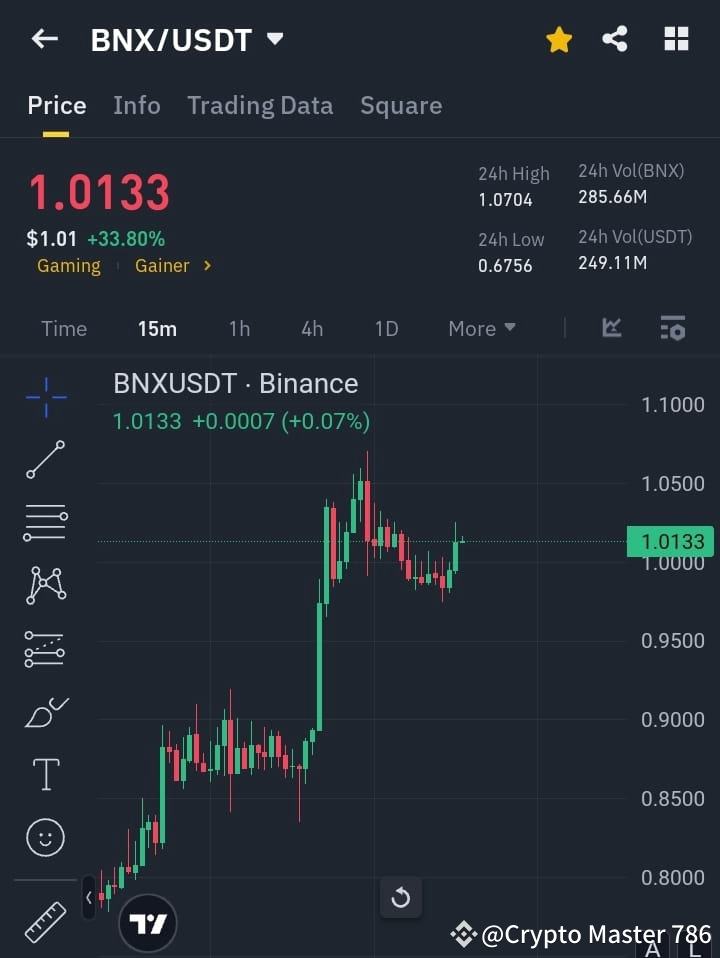Select the 1D timeframe
Image resolution: width=720 pixels, height=958 pixels.
(386, 328)
